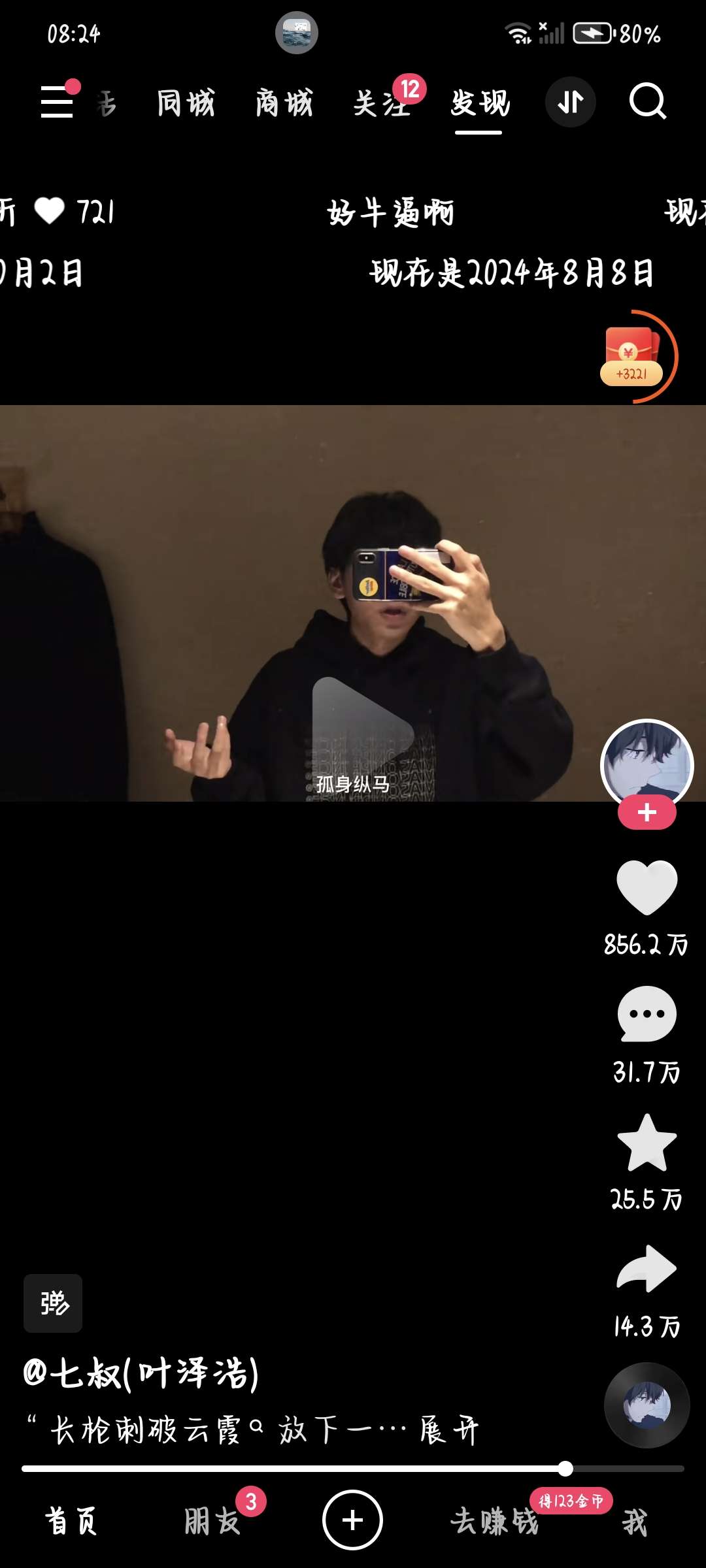Go to the 朋友 tab
Viewport: 706px width, 1568px height.
[x=212, y=1521]
